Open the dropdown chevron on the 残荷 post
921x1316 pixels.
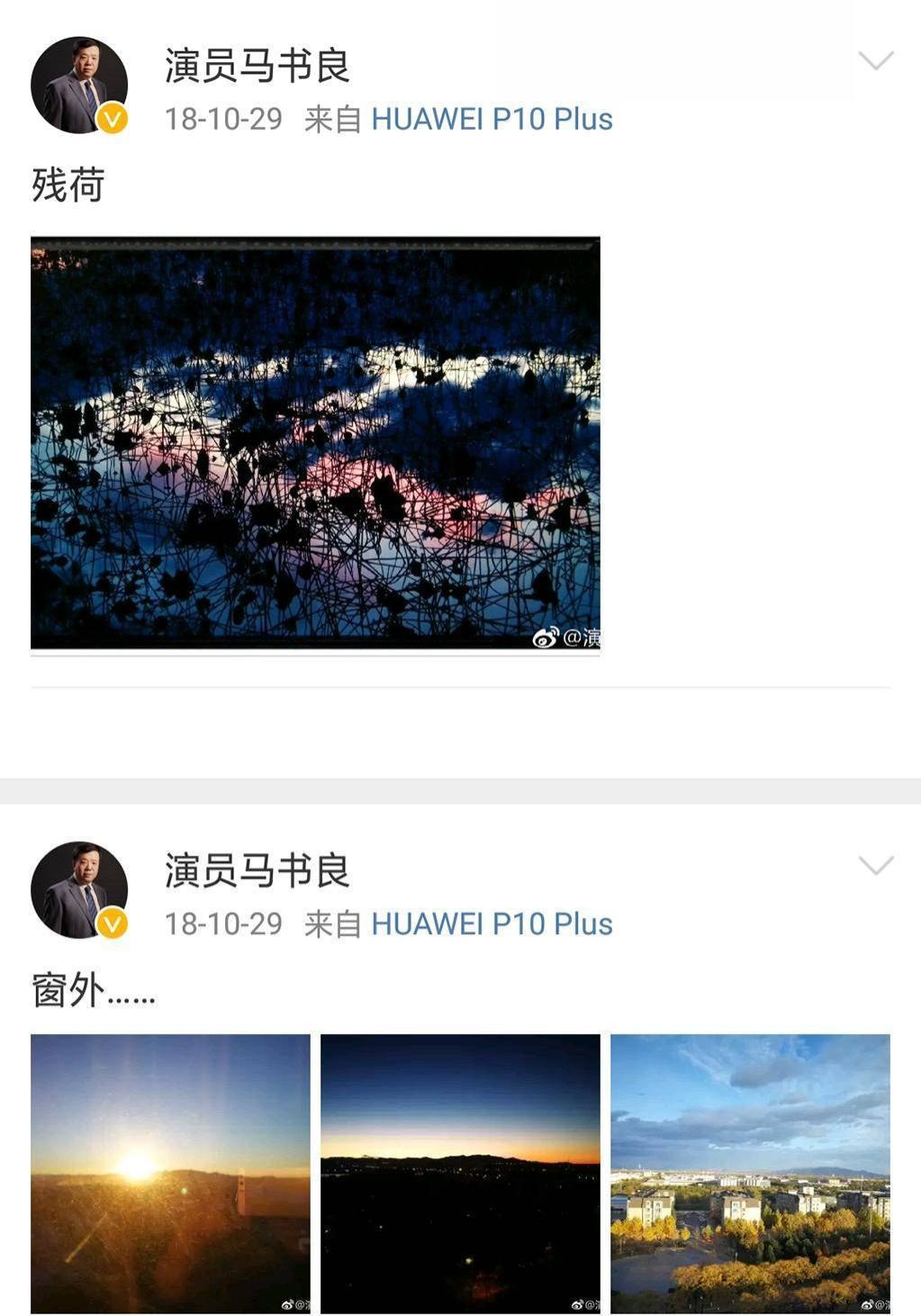click(x=875, y=60)
